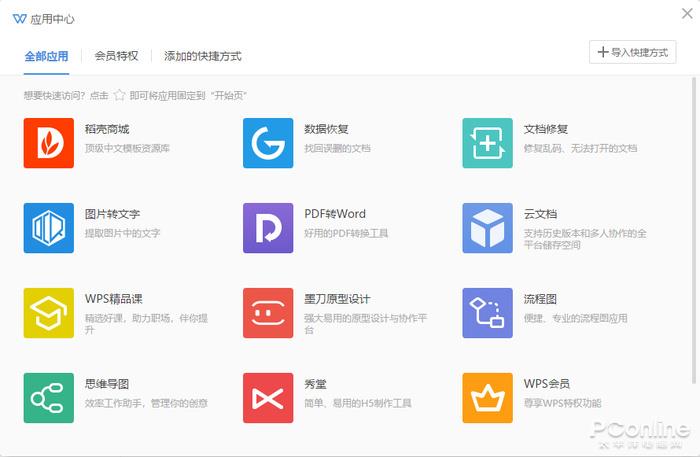Open 图片转文字 tool
The width and height of the screenshot is (700, 457).
tap(49, 228)
